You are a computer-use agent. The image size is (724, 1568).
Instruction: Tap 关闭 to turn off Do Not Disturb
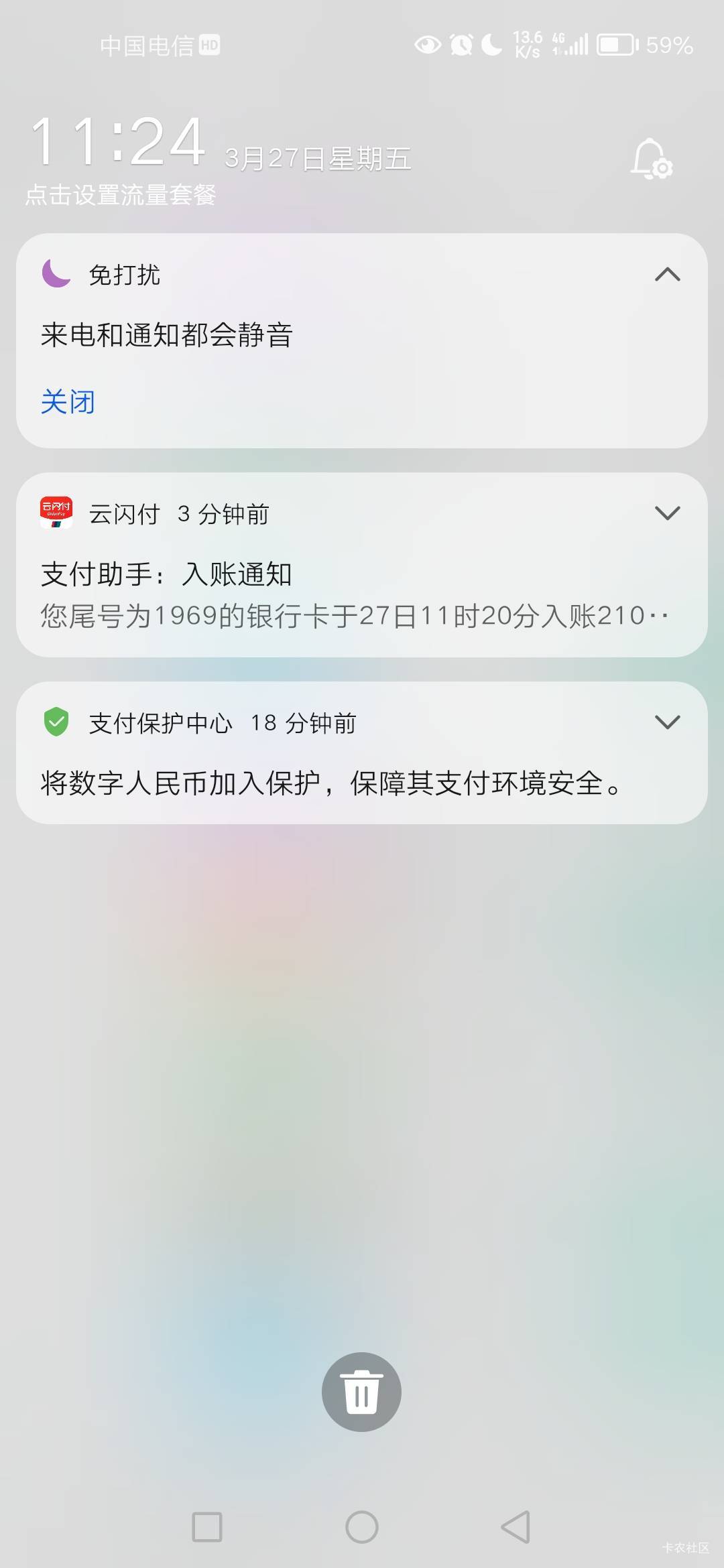tap(68, 402)
